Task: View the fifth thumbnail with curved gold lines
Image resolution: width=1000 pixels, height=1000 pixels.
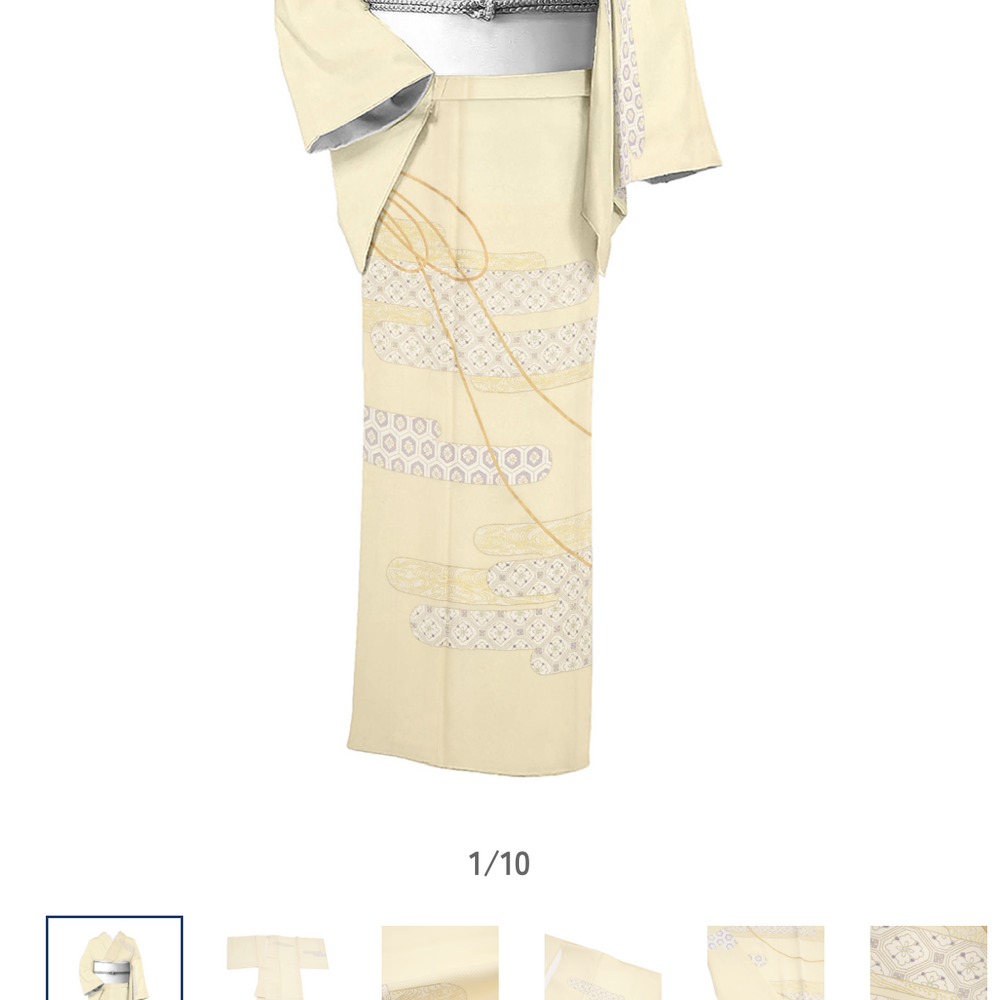Action: click(x=766, y=963)
